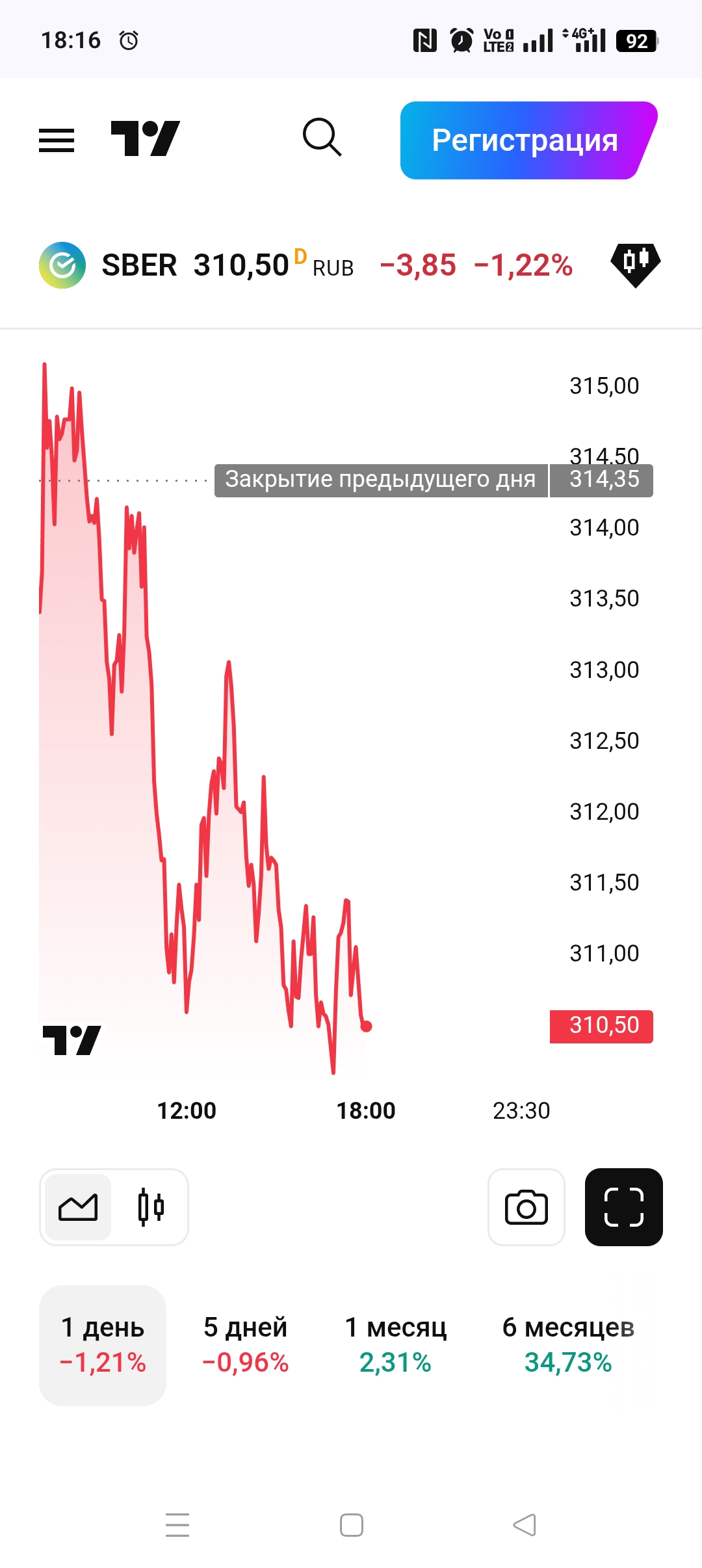702x1568 pixels.
Task: Take a chart snapshot with camera
Action: tap(526, 1207)
